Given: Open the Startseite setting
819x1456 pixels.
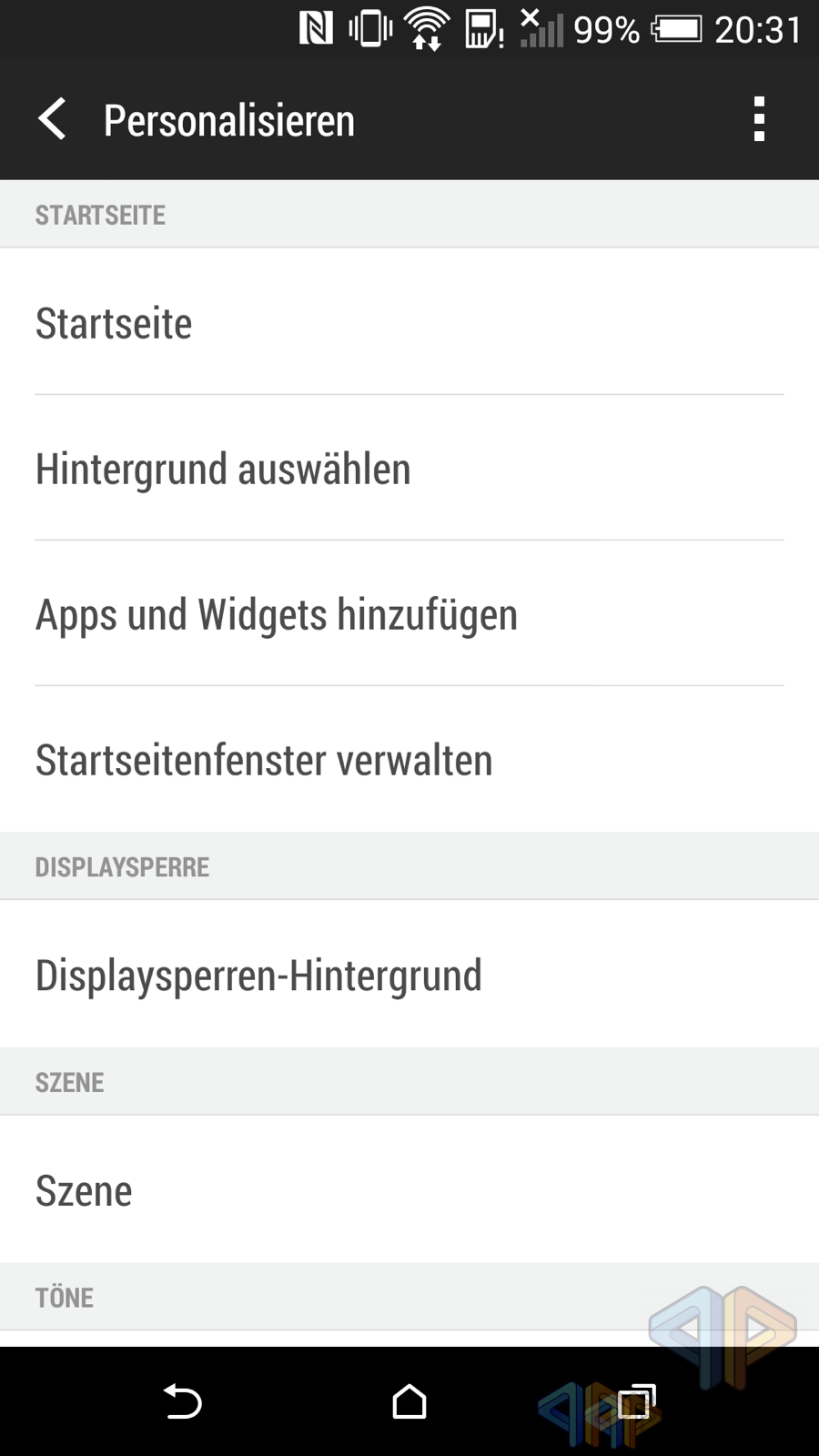Looking at the screenshot, I should (x=409, y=322).
